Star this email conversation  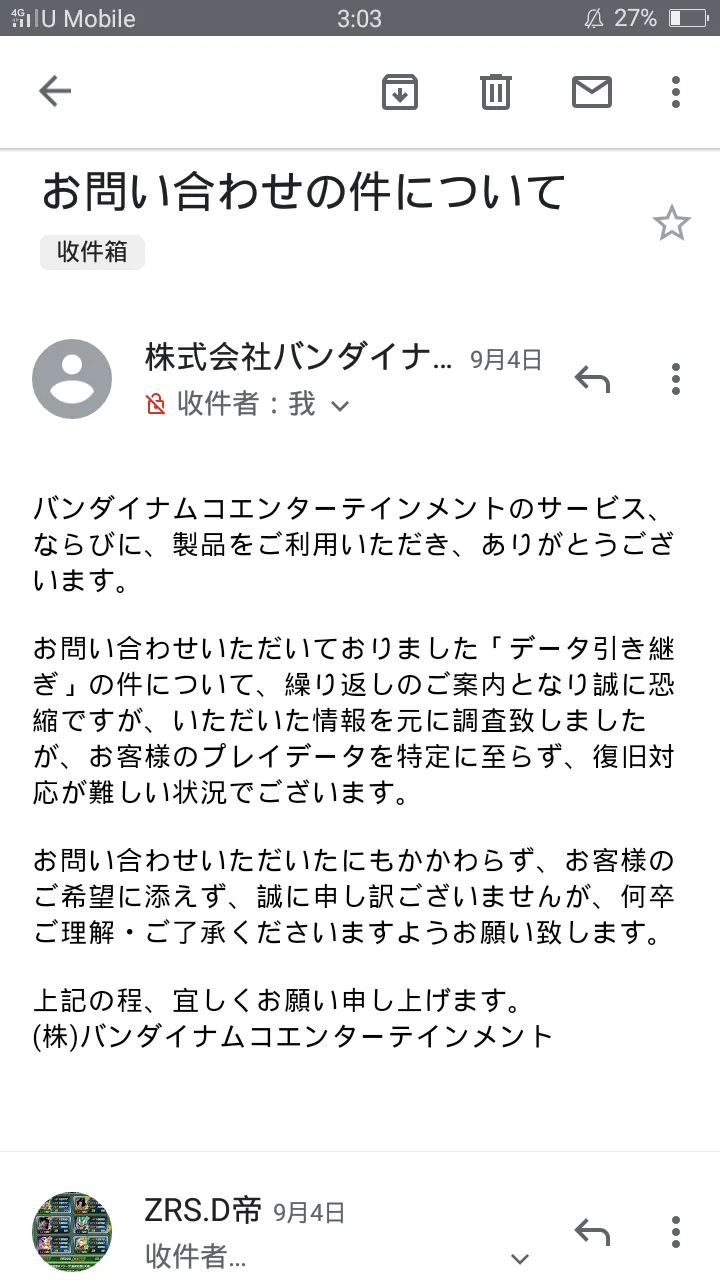click(x=671, y=223)
